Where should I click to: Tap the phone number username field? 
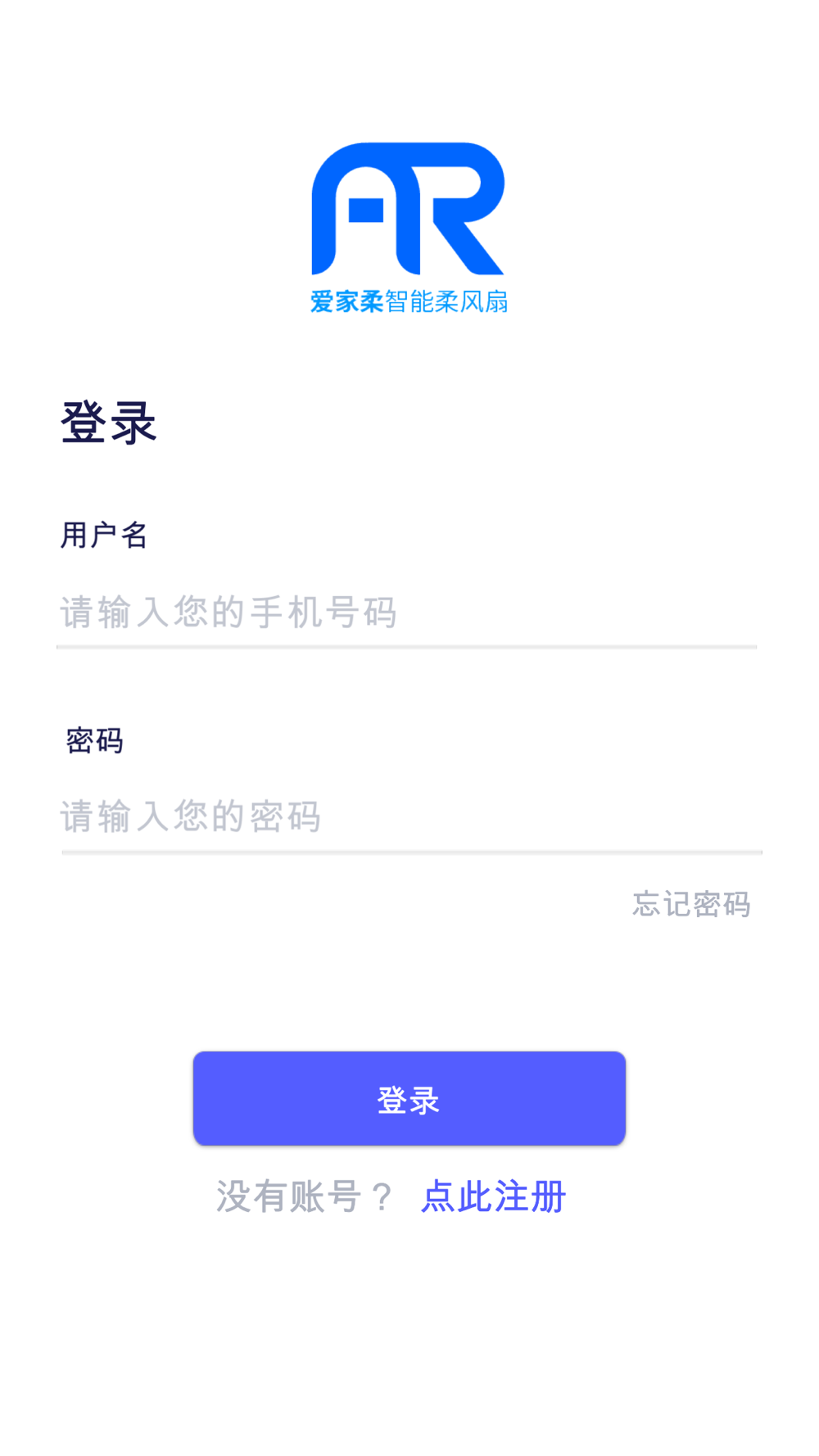click(x=407, y=613)
